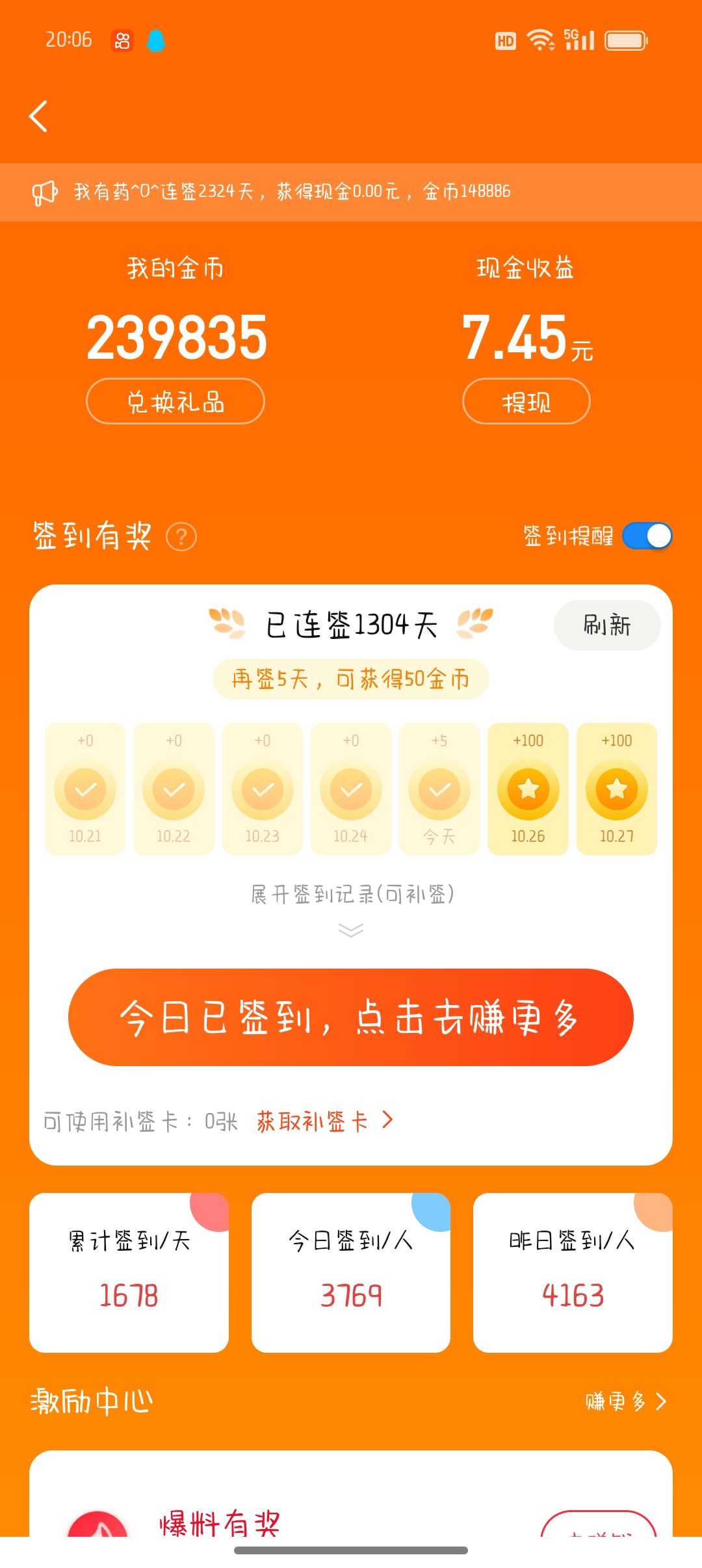Select the 10.26 sign-in reward tile

(x=528, y=789)
